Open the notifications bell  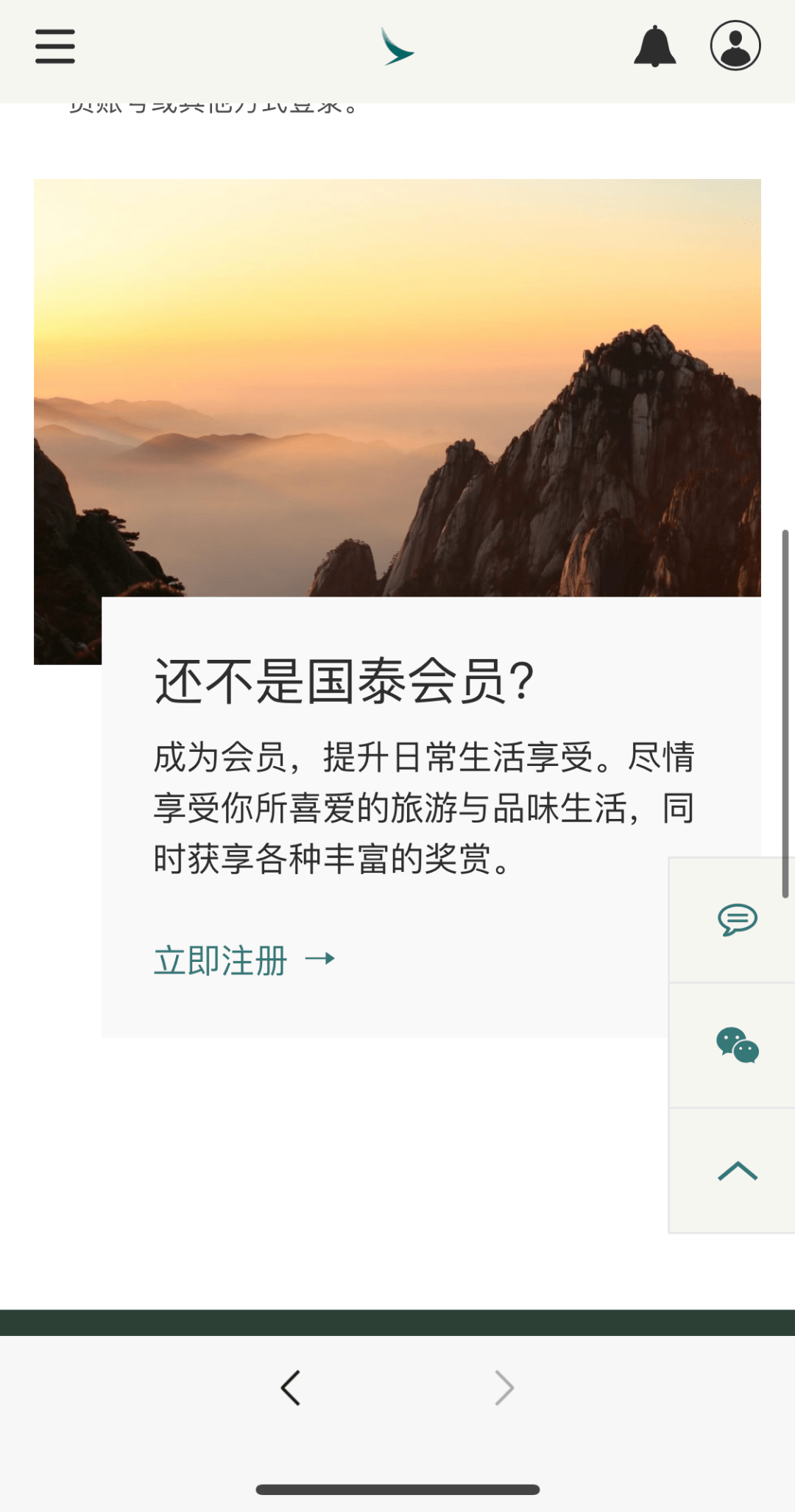click(x=654, y=46)
